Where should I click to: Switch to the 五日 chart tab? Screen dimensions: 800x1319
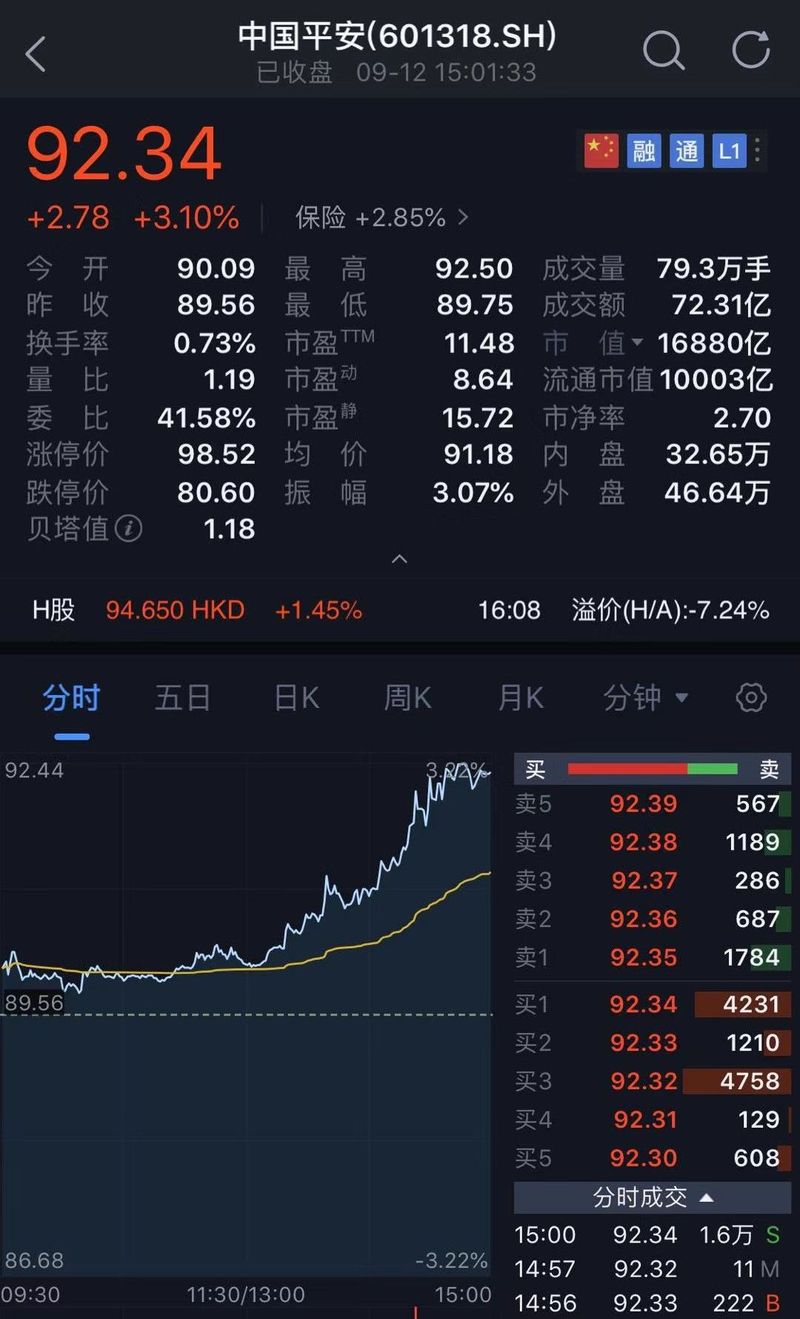pos(183,698)
